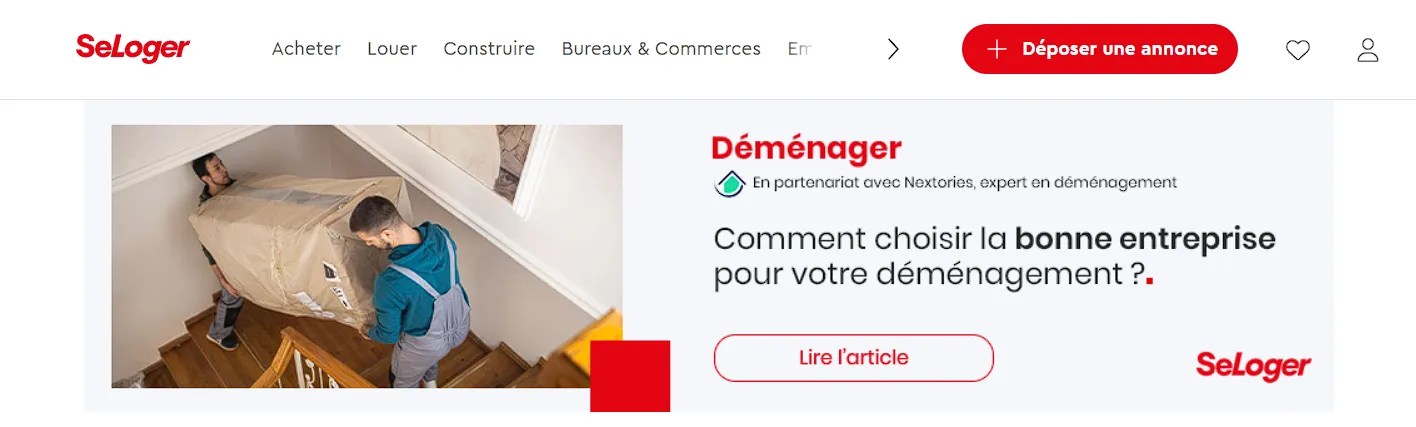The image size is (1416, 427).
Task: Open the Louer section
Action: (x=392, y=49)
